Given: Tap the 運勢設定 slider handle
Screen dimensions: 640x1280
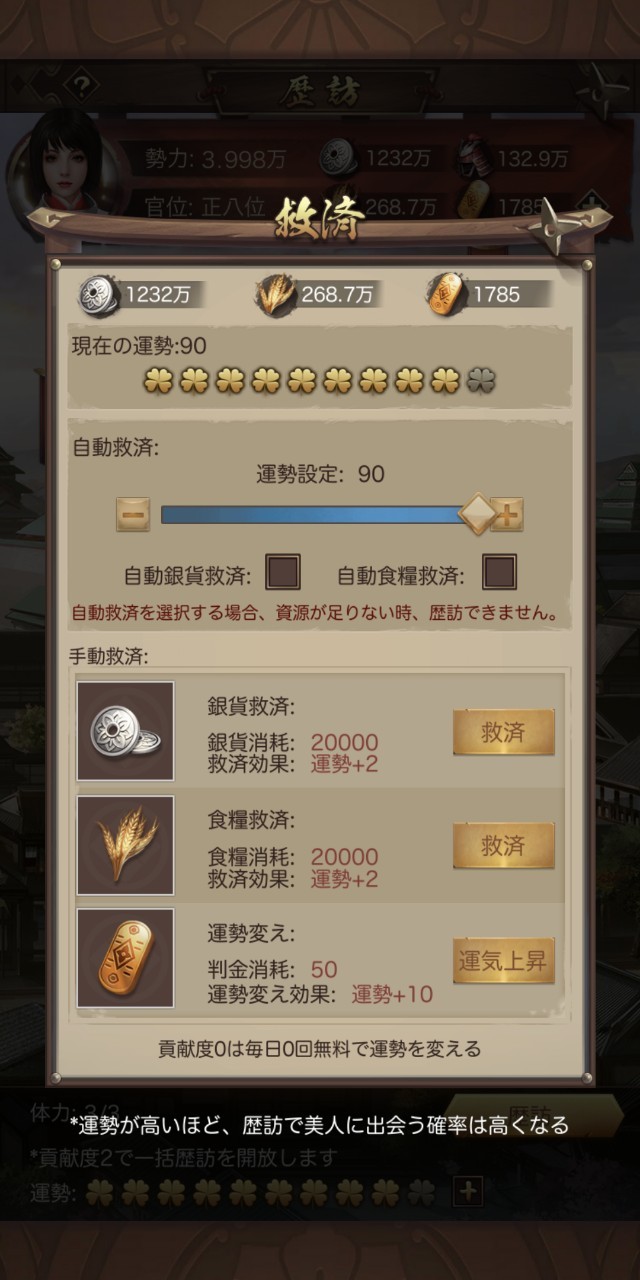Looking at the screenshot, I should 478,514.
